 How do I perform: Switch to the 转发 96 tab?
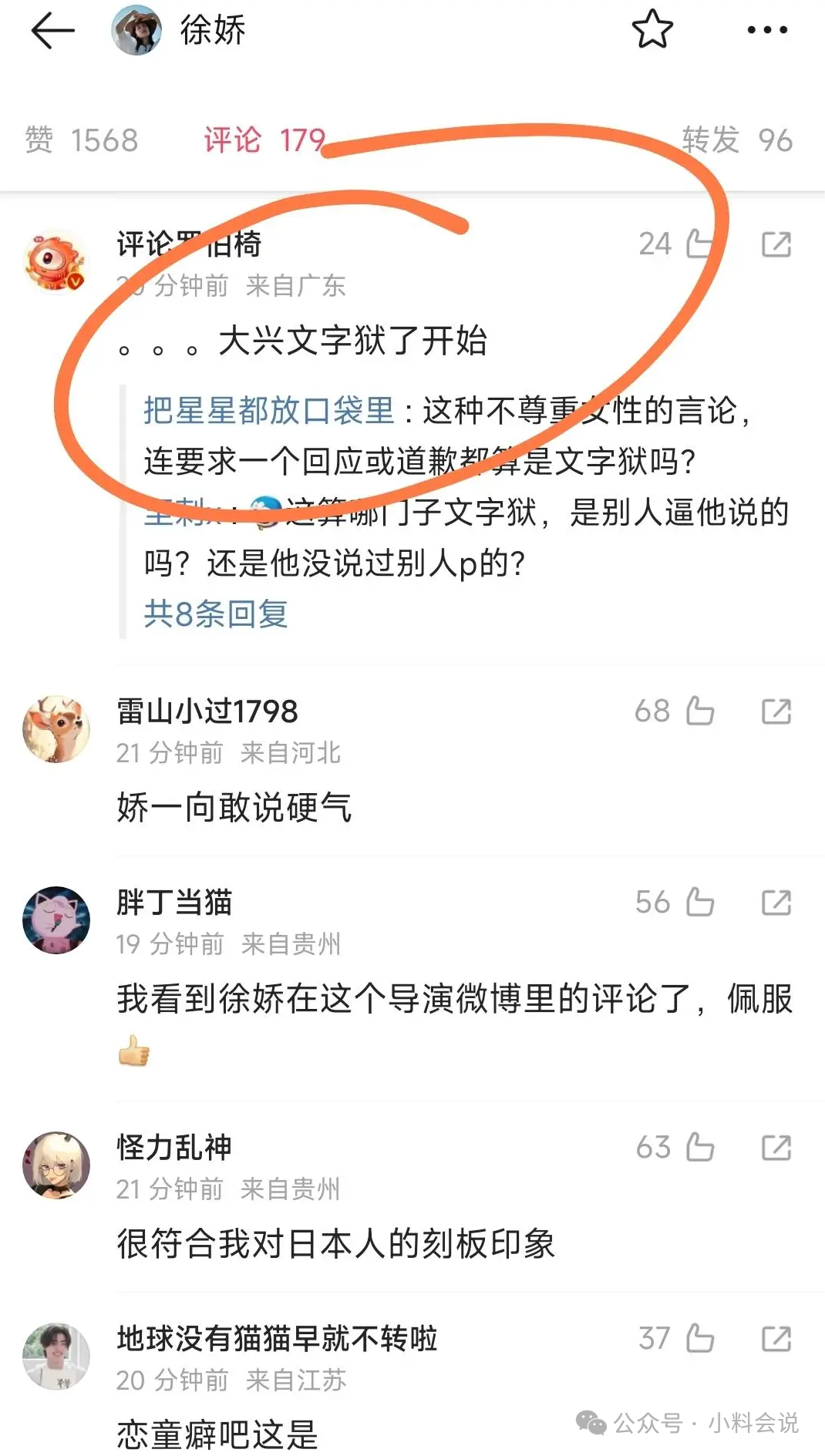coord(736,140)
